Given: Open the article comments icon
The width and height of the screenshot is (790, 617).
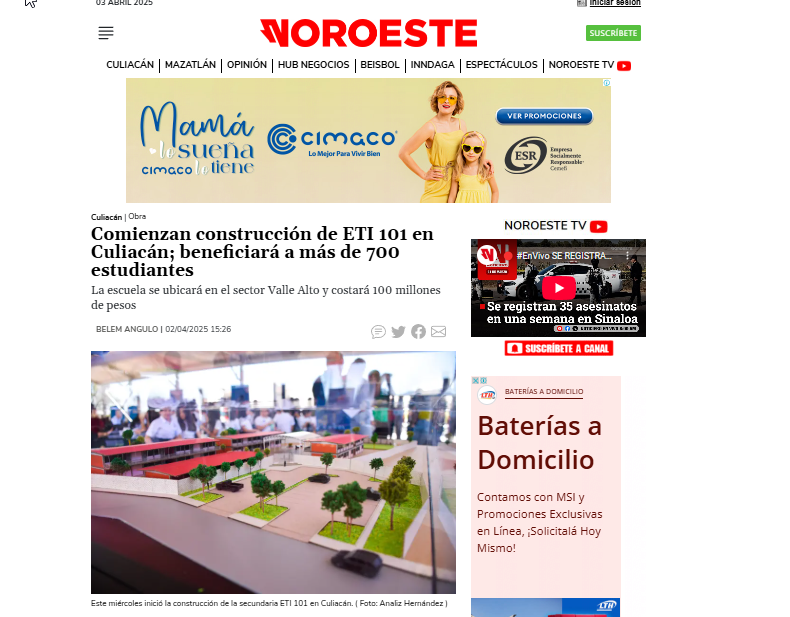Looking at the screenshot, I should tap(378, 331).
